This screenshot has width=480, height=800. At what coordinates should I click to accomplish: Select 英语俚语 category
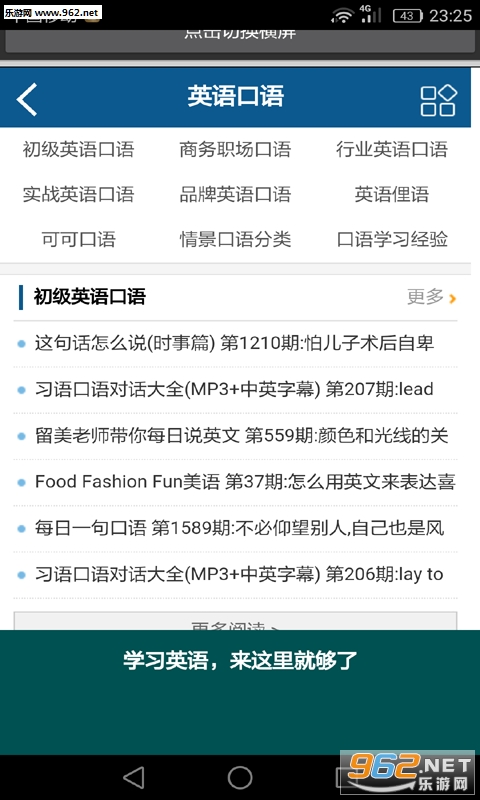[x=391, y=194]
